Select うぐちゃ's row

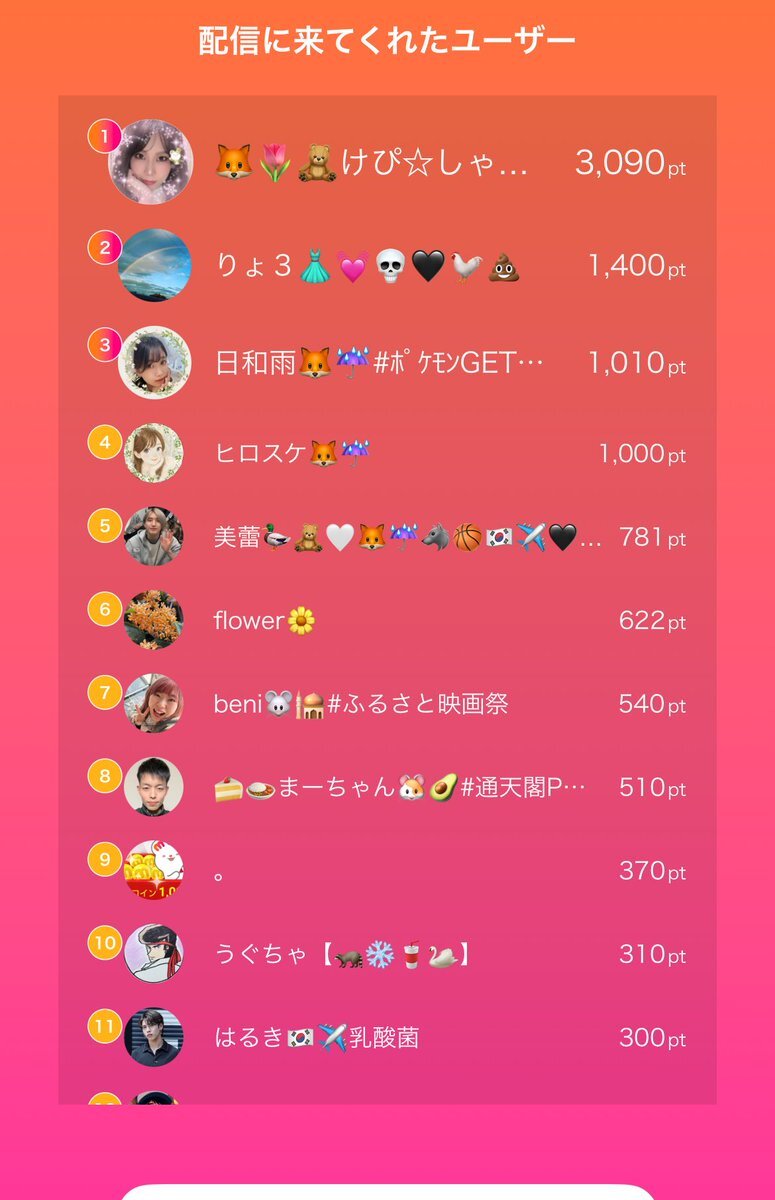pos(387,954)
